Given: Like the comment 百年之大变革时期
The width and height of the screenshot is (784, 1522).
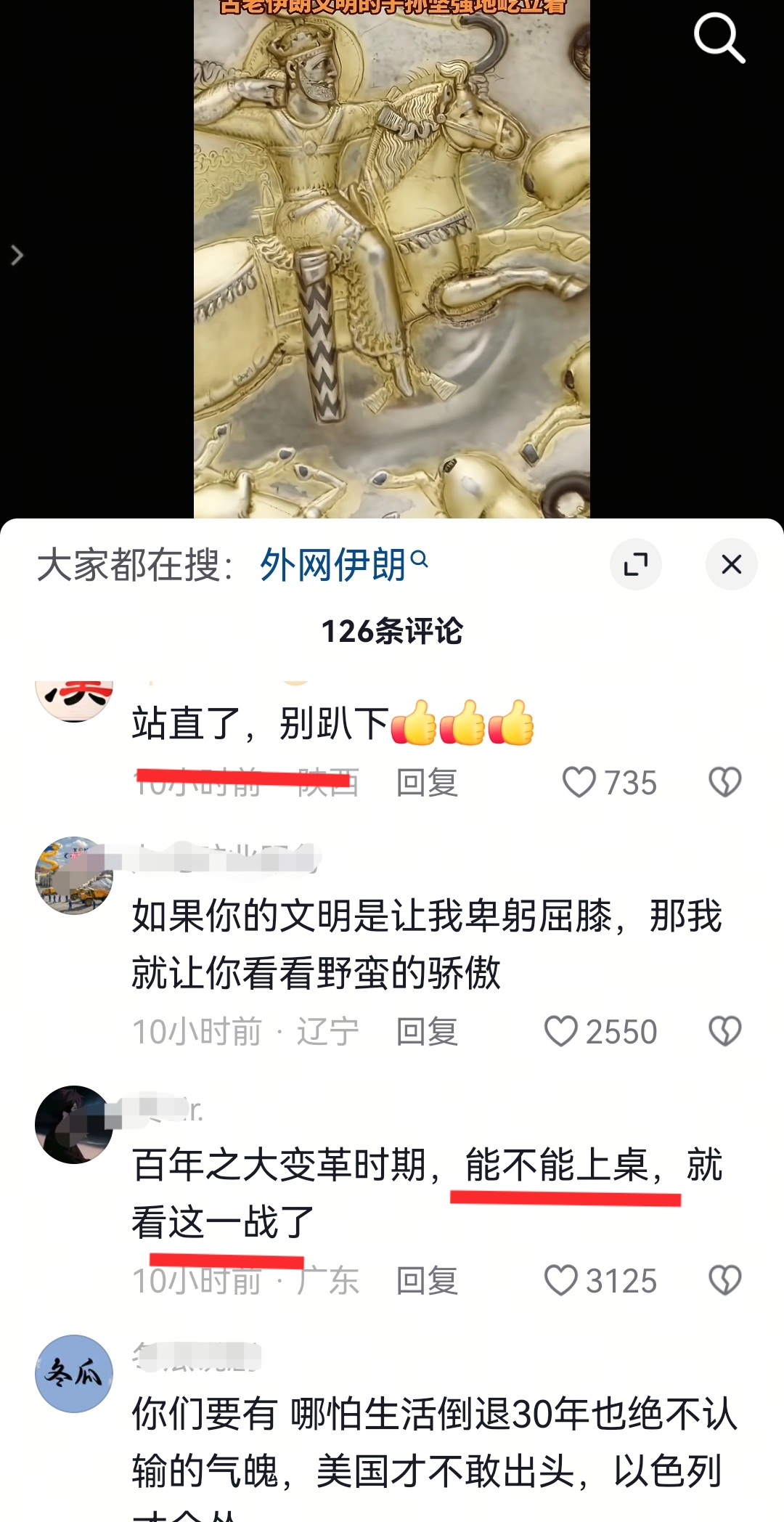Looking at the screenshot, I should 561,1281.
